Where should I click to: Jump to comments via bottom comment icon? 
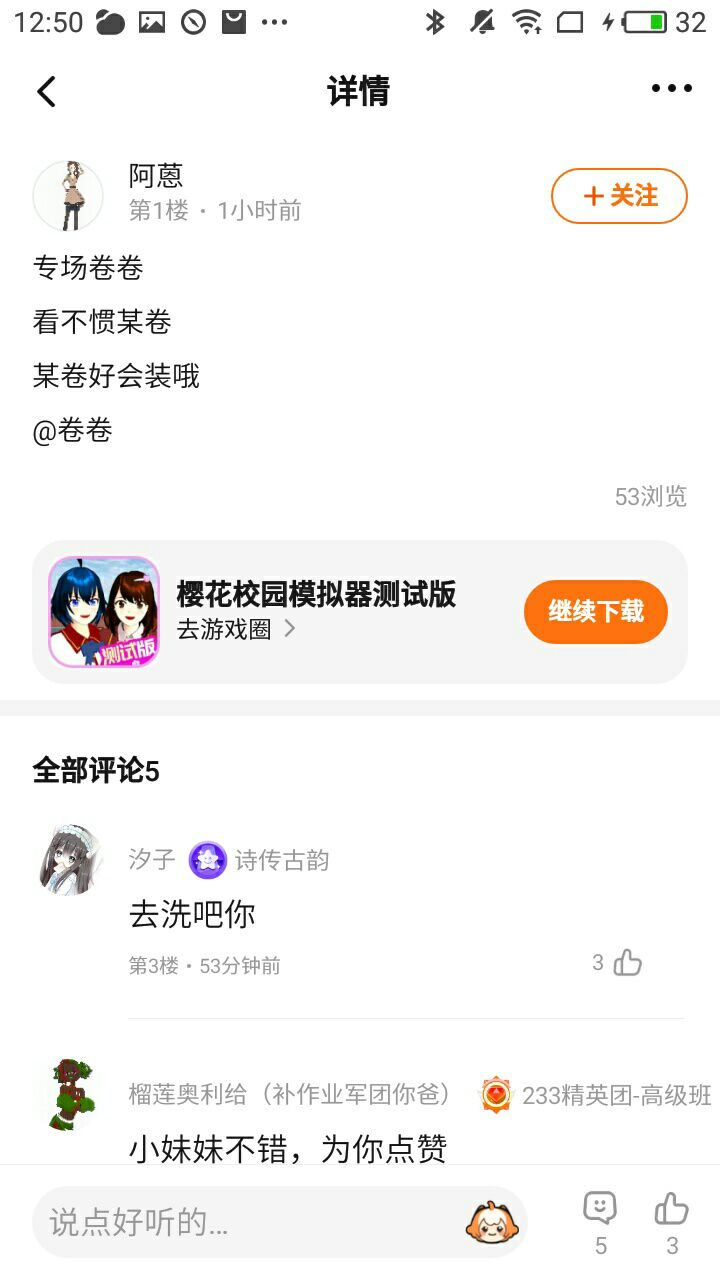click(x=600, y=1222)
